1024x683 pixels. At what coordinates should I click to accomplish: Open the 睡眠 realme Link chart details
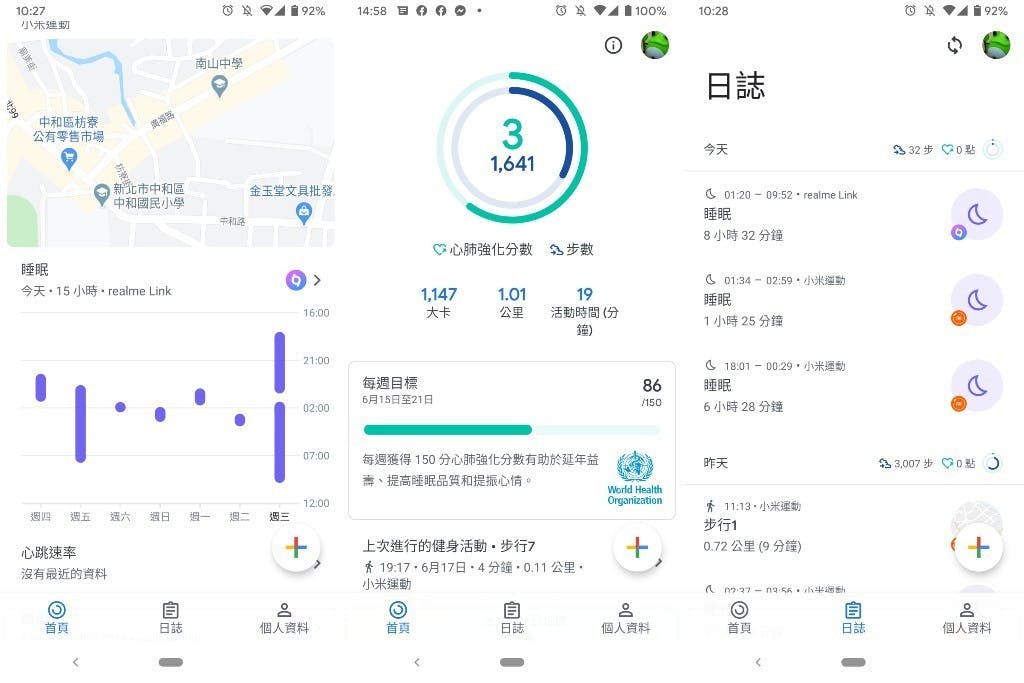316,280
